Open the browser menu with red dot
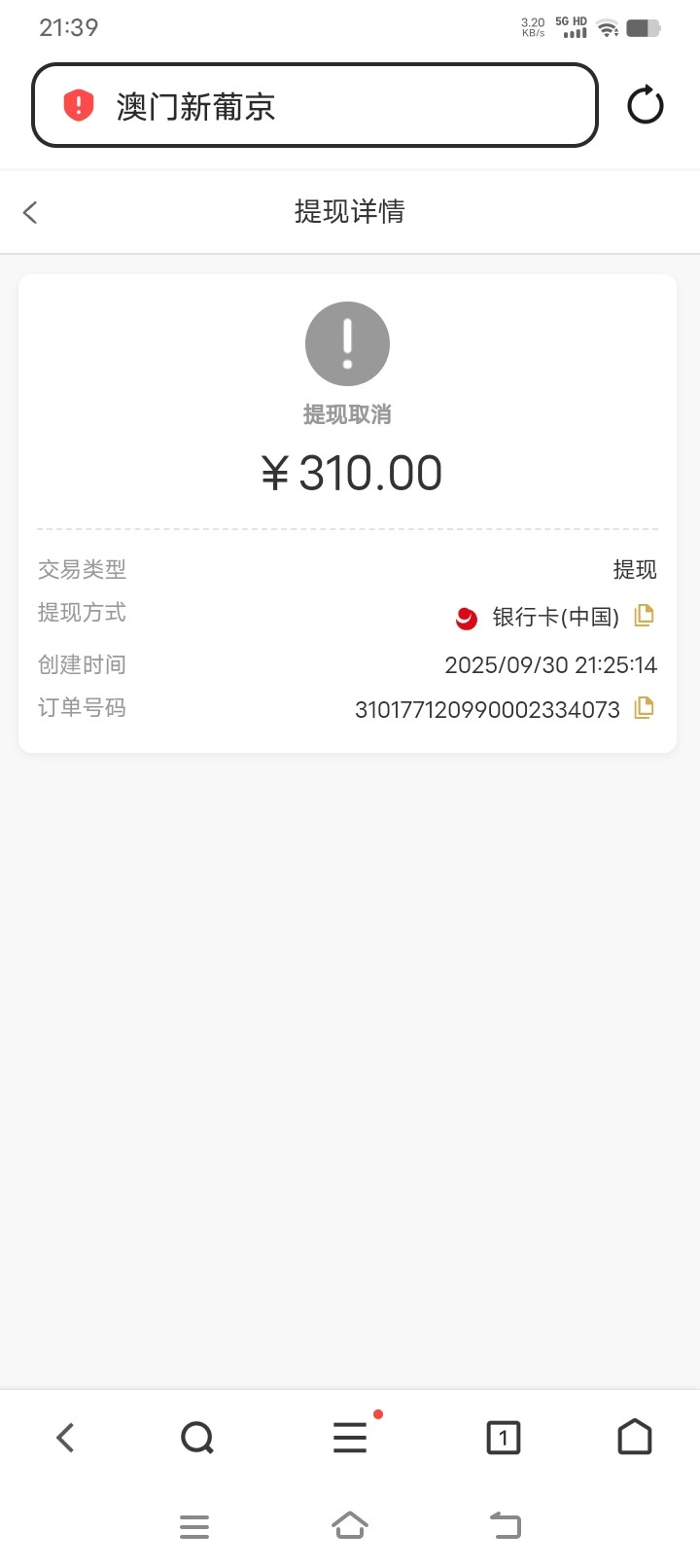This screenshot has width=700, height=1568. tap(348, 1437)
